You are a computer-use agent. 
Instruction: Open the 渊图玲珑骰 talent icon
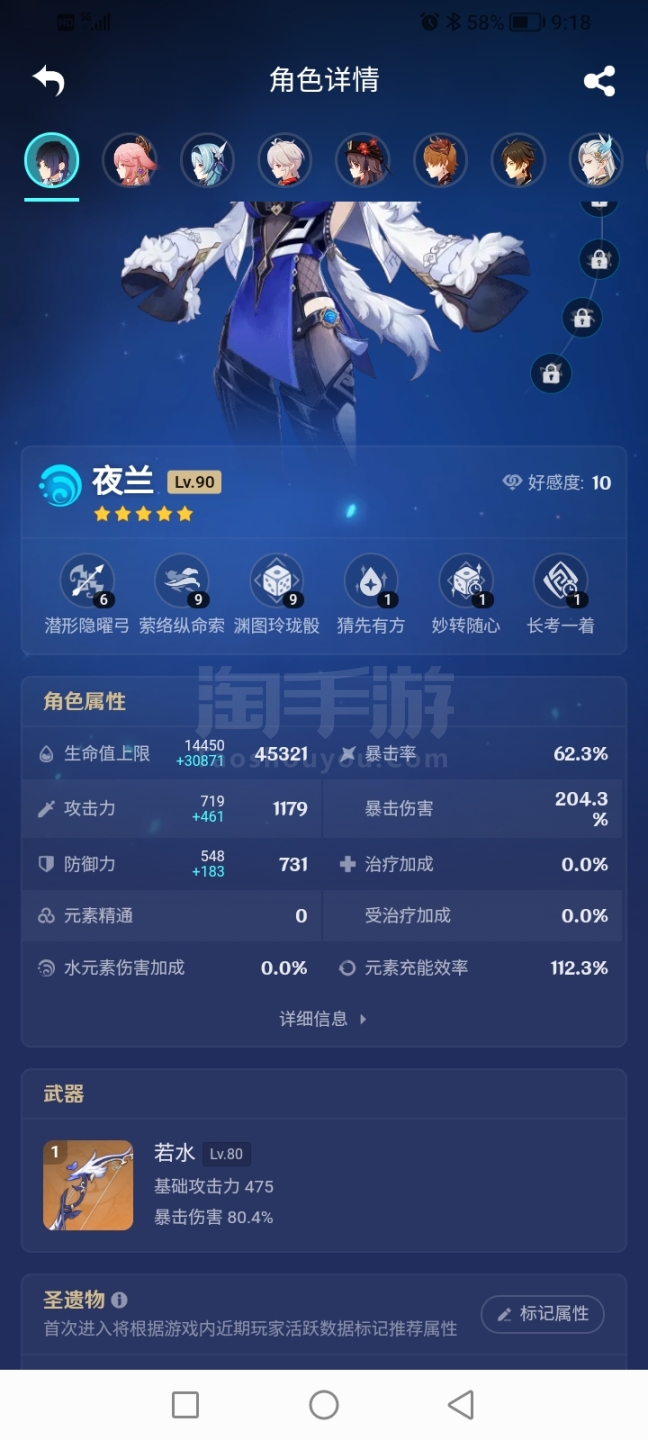point(276,581)
